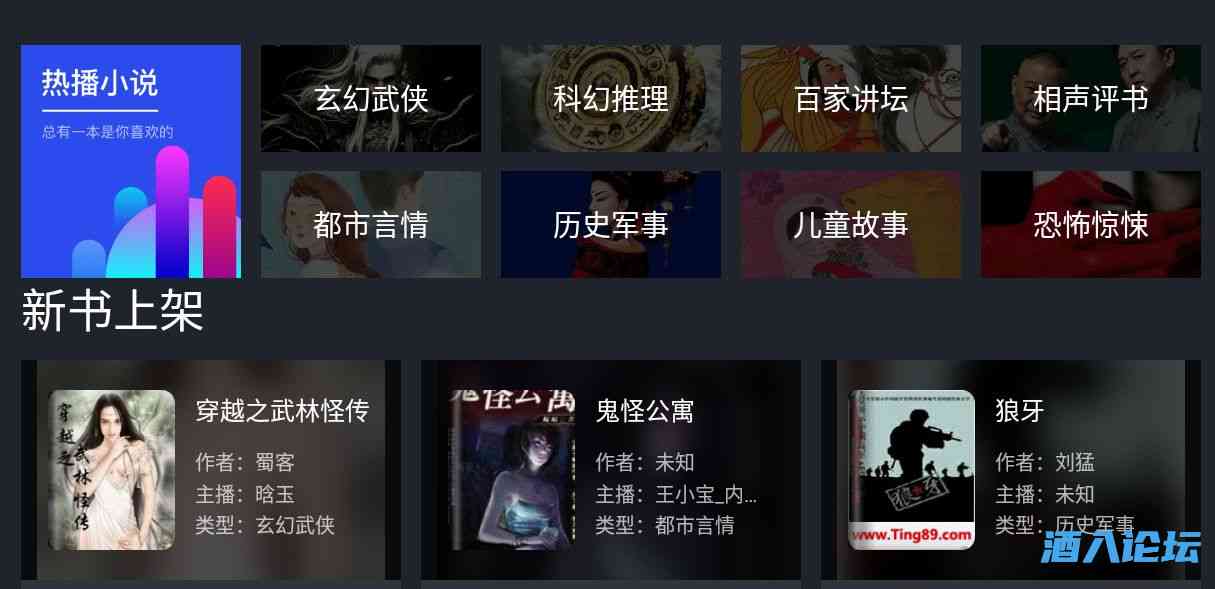View the 恐怖惊悚 category
Image resolution: width=1215 pixels, height=589 pixels.
coord(1090,224)
